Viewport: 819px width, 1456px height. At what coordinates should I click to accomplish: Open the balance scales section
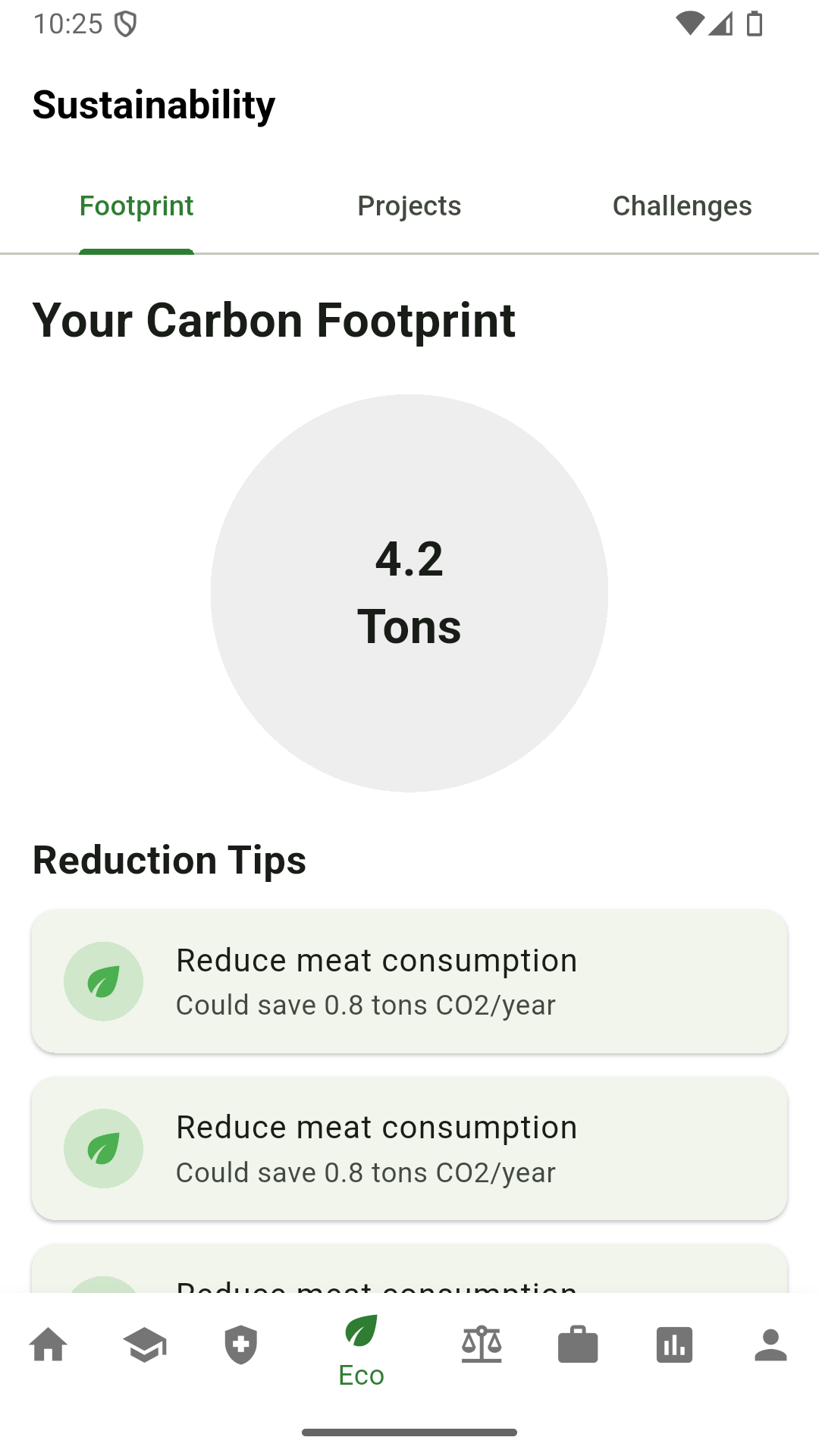coord(482,1345)
